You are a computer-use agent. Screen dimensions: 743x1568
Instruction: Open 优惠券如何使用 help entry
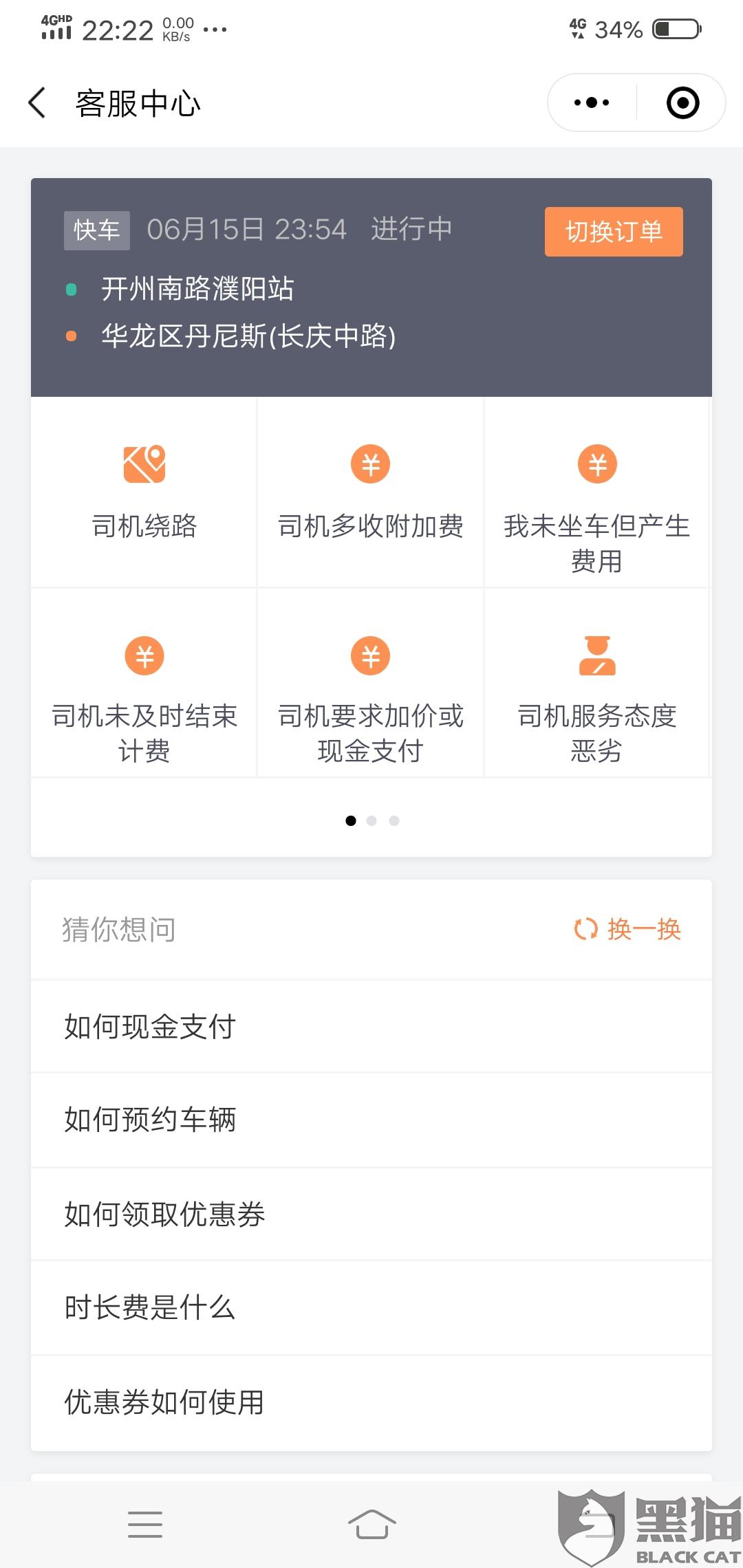click(x=371, y=1402)
